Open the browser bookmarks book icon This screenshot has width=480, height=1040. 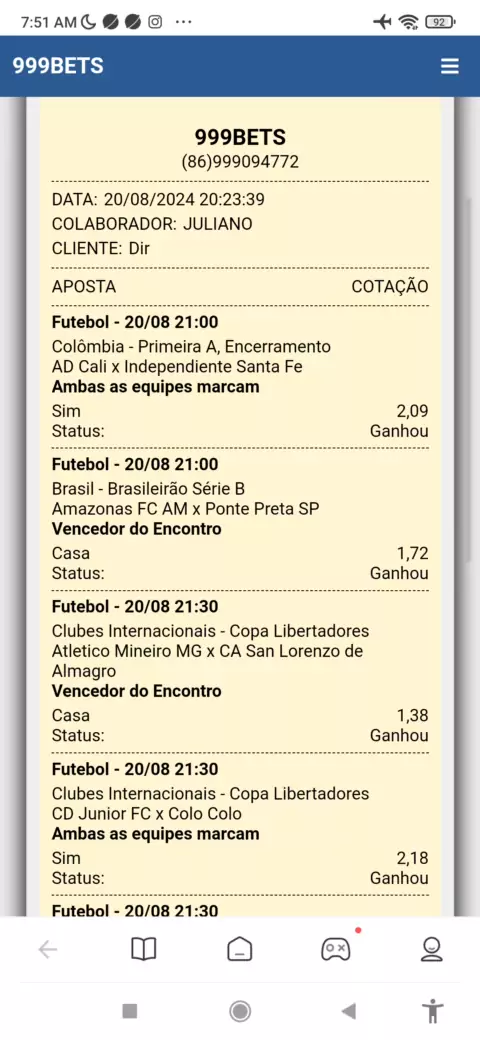(144, 950)
